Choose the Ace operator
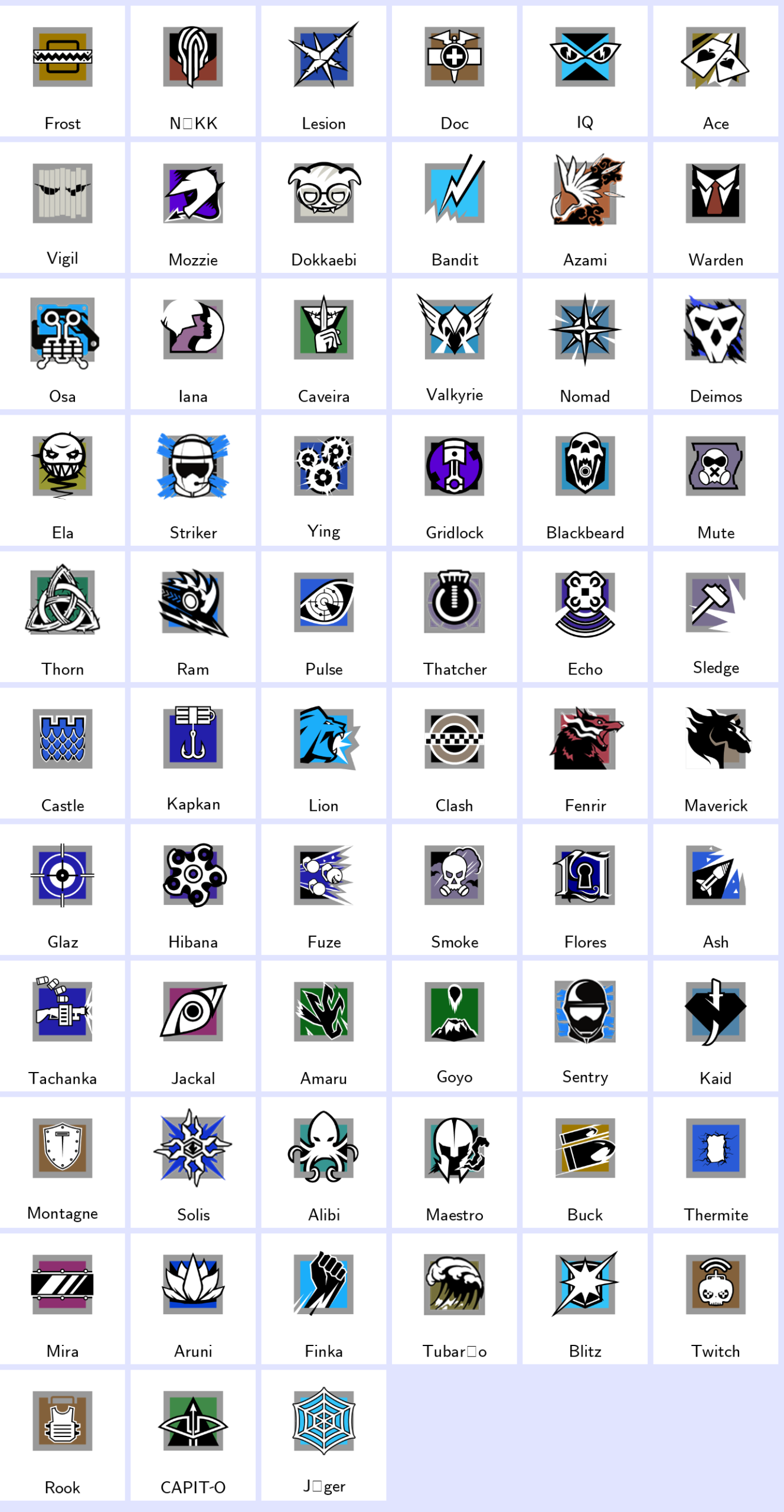The image size is (784, 1512). coord(716,71)
